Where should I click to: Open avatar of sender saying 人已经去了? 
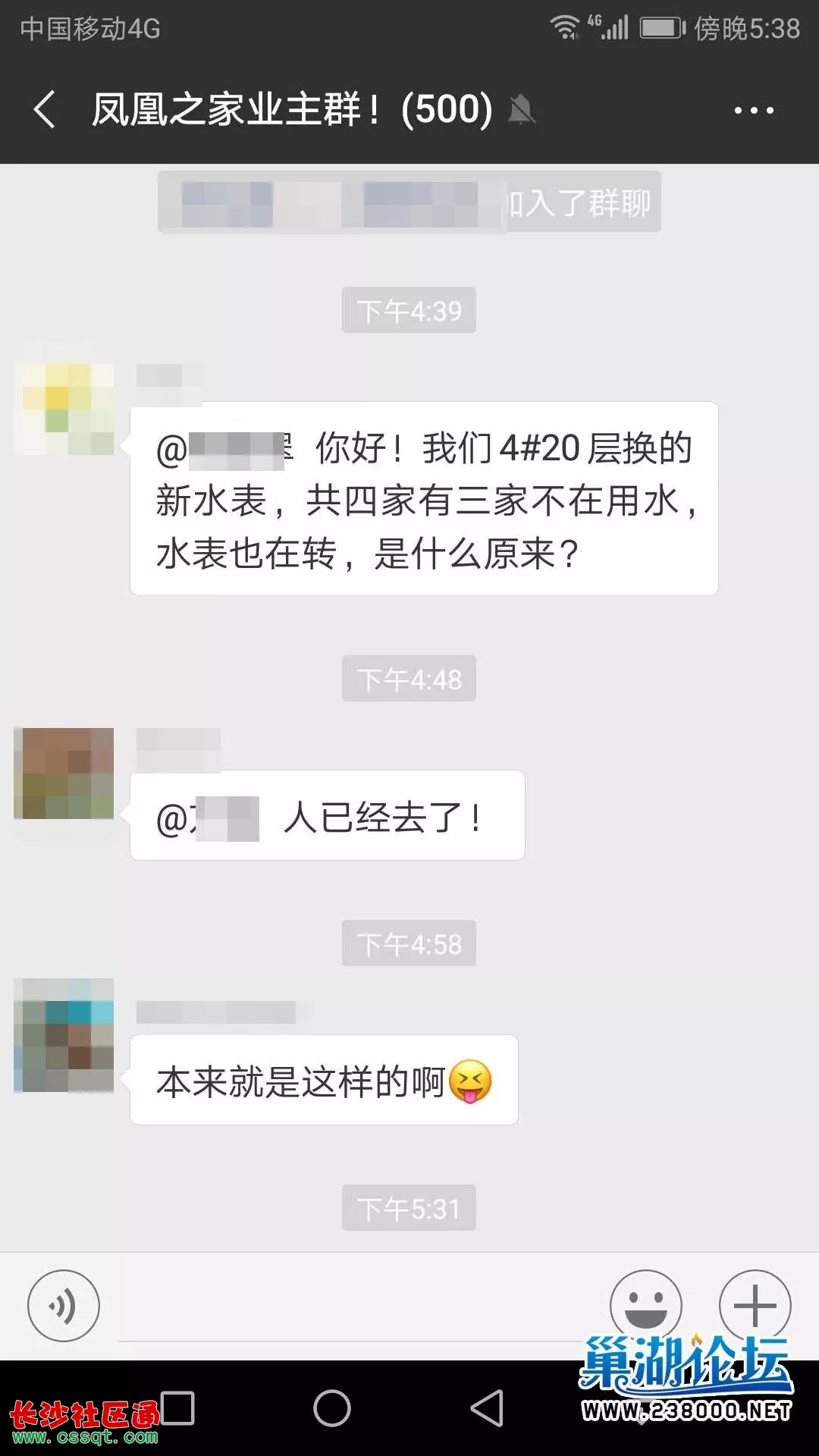64,773
